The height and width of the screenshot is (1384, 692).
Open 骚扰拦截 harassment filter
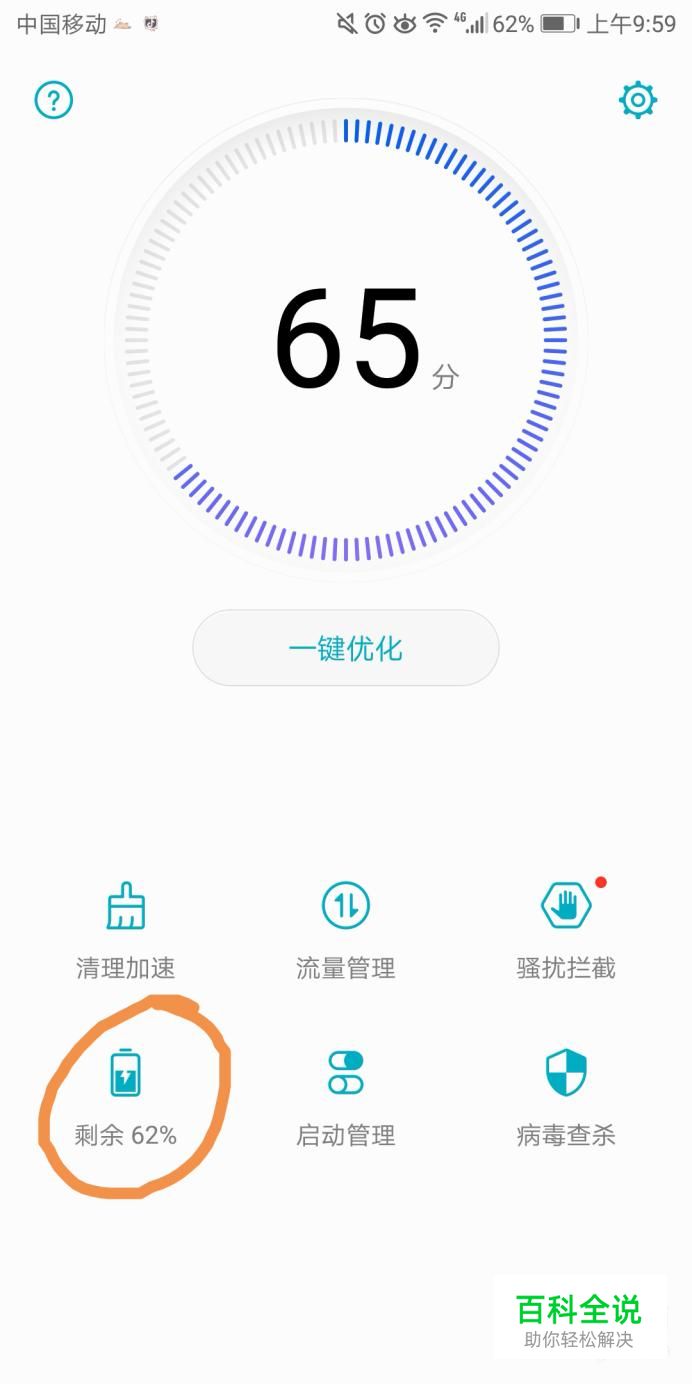566,929
